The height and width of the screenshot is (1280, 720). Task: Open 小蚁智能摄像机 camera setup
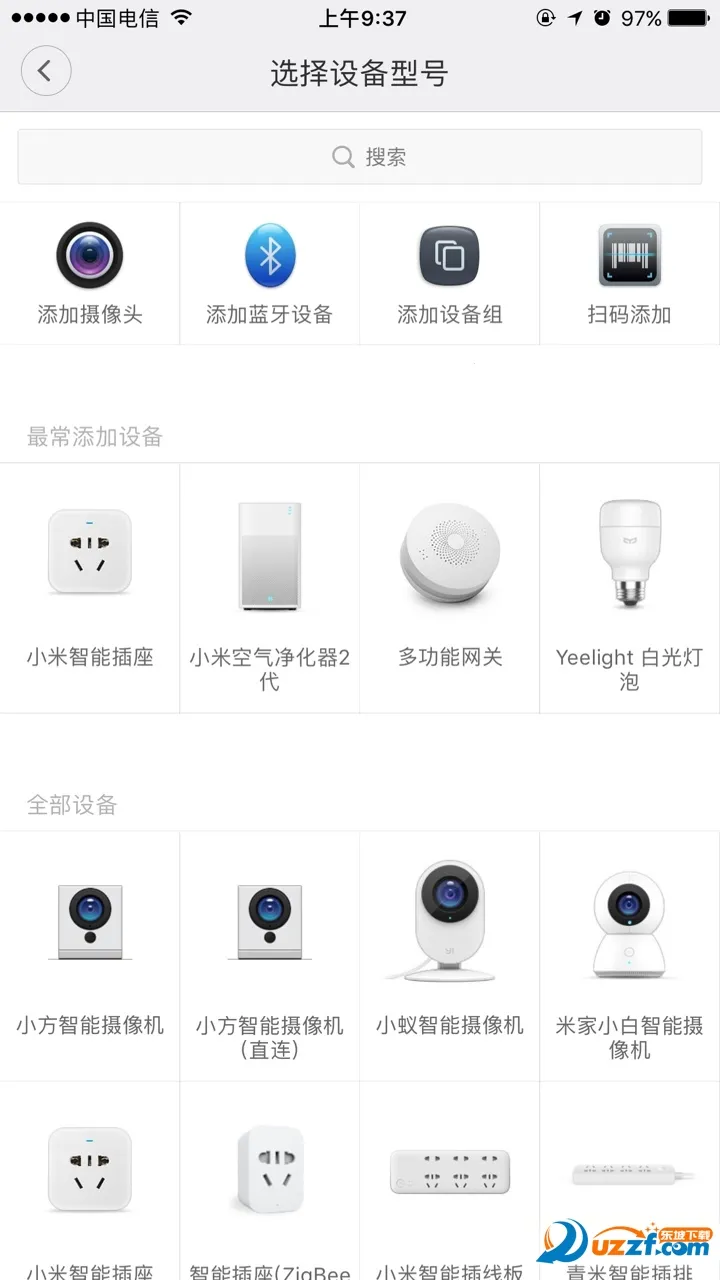click(450, 955)
